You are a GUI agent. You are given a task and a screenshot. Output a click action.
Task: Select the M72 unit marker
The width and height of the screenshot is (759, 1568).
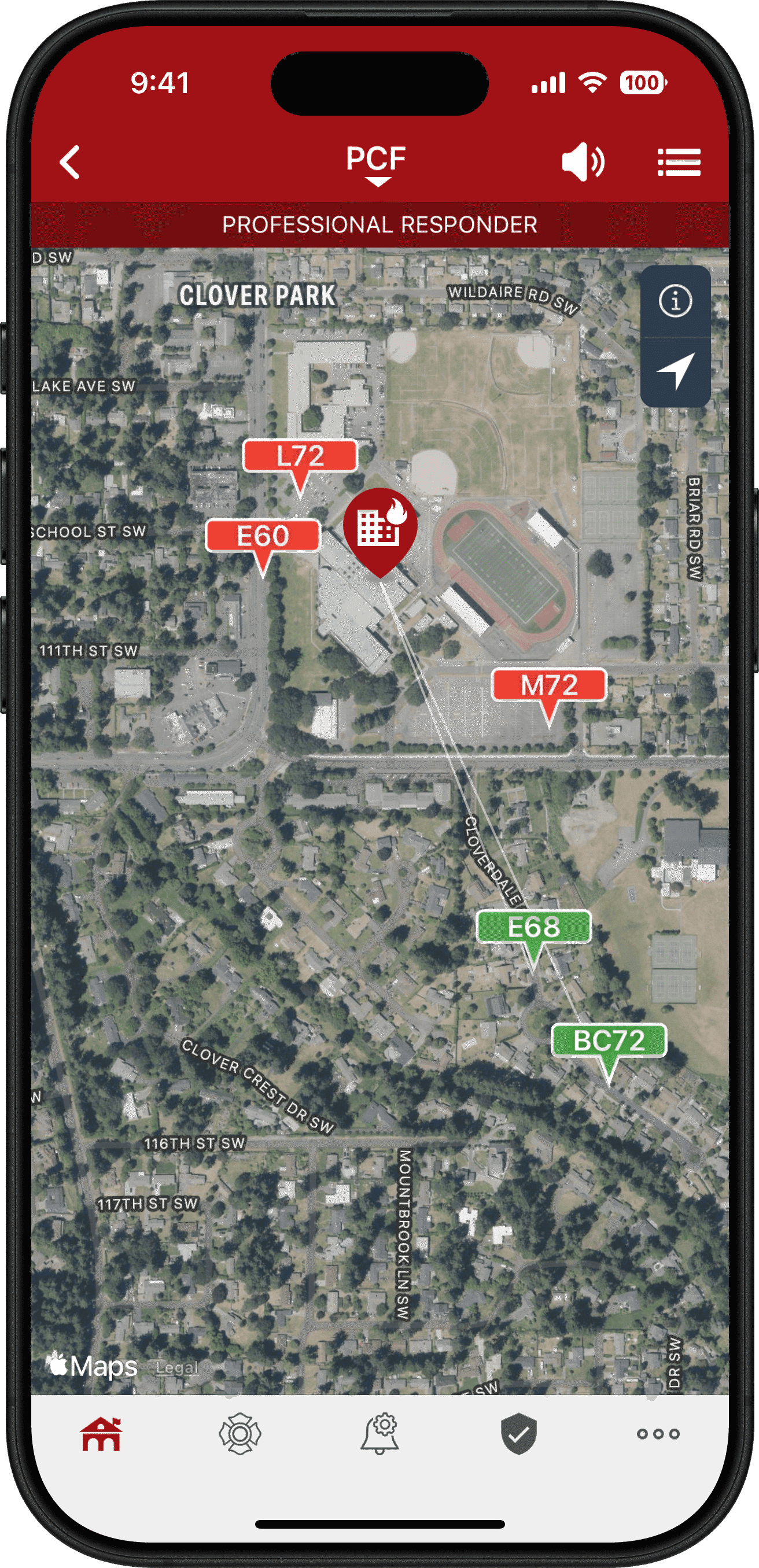[549, 685]
